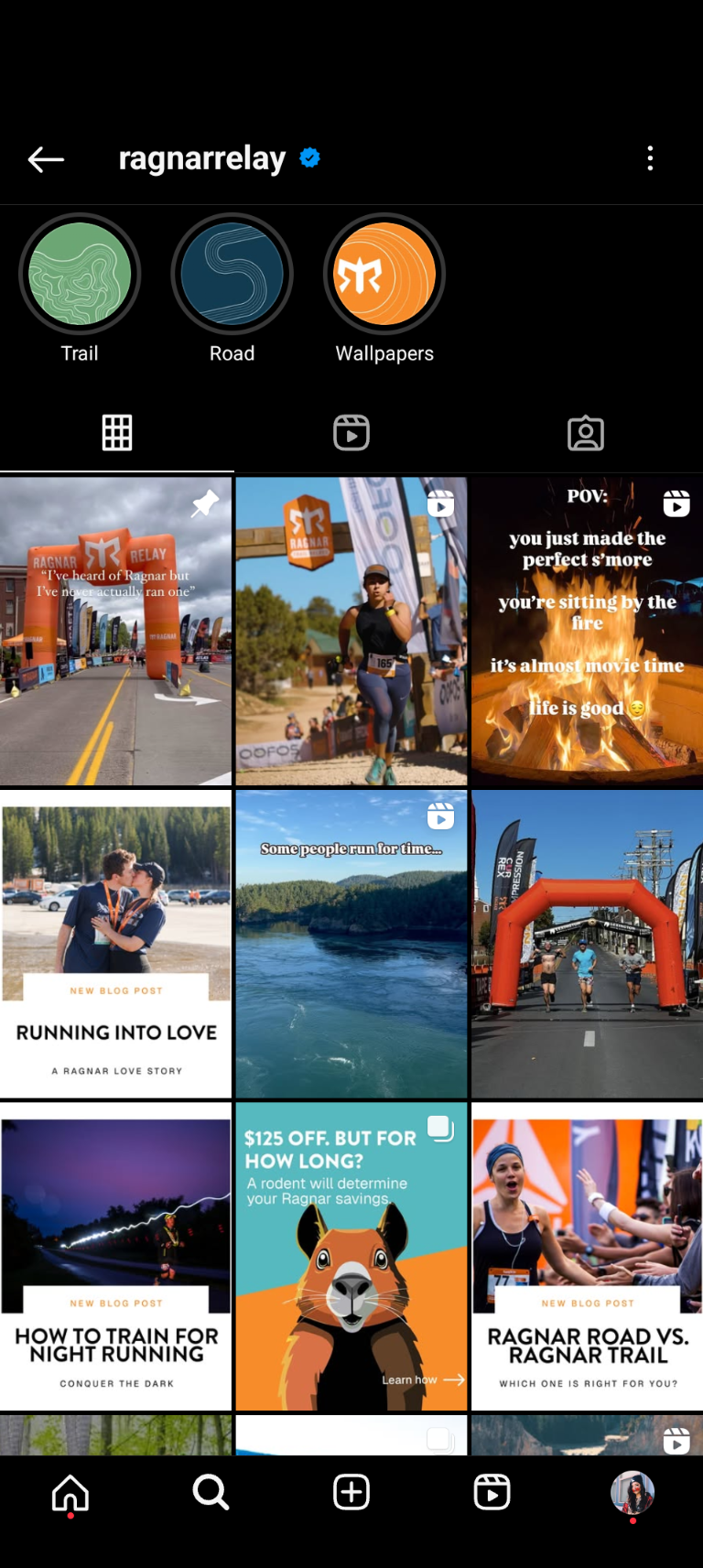703x1568 pixels.
Task: Open the pinned Ragnar Relay arch post
Action: 116,632
